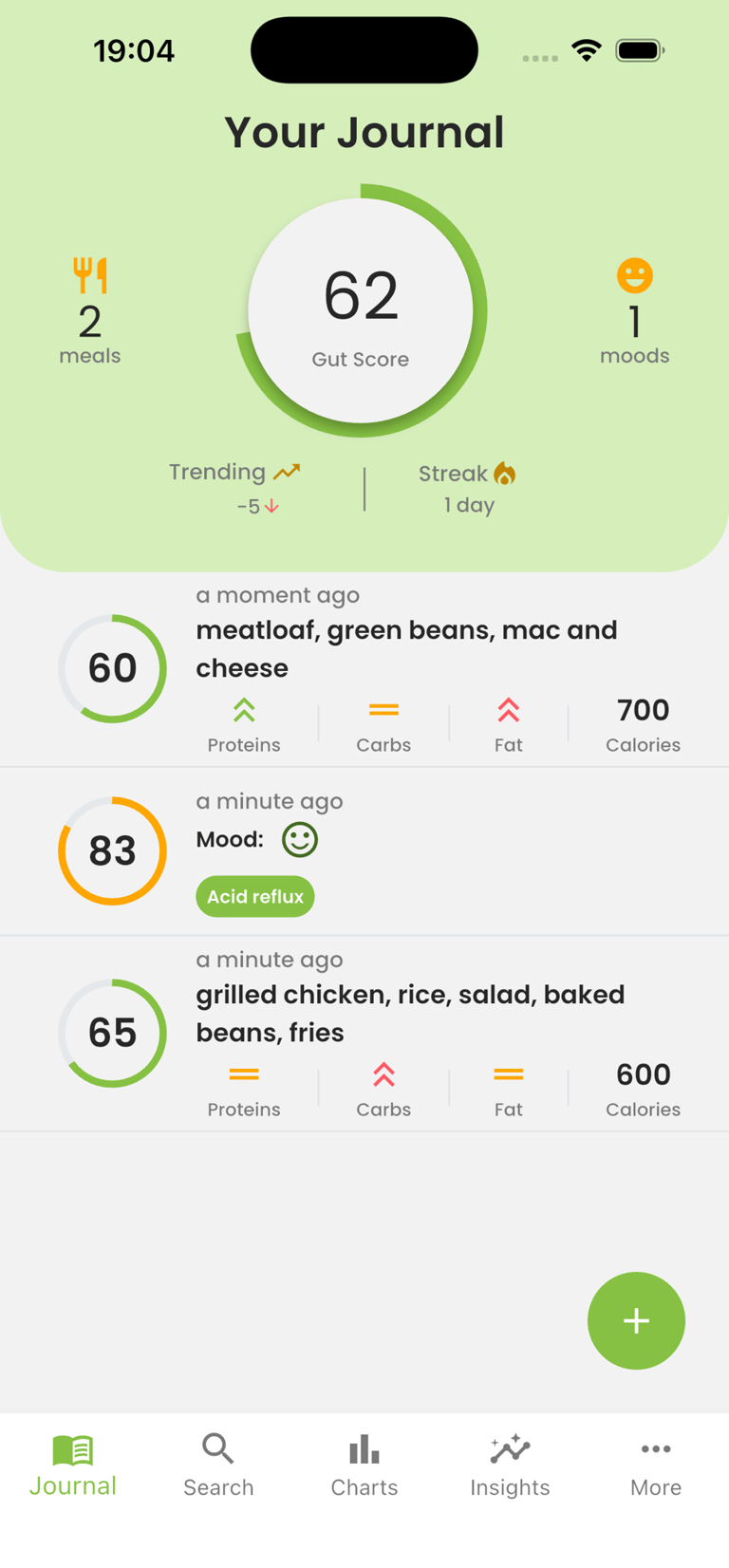This screenshot has height=1568, width=729.
Task: View the Insights tab
Action: tap(510, 1465)
